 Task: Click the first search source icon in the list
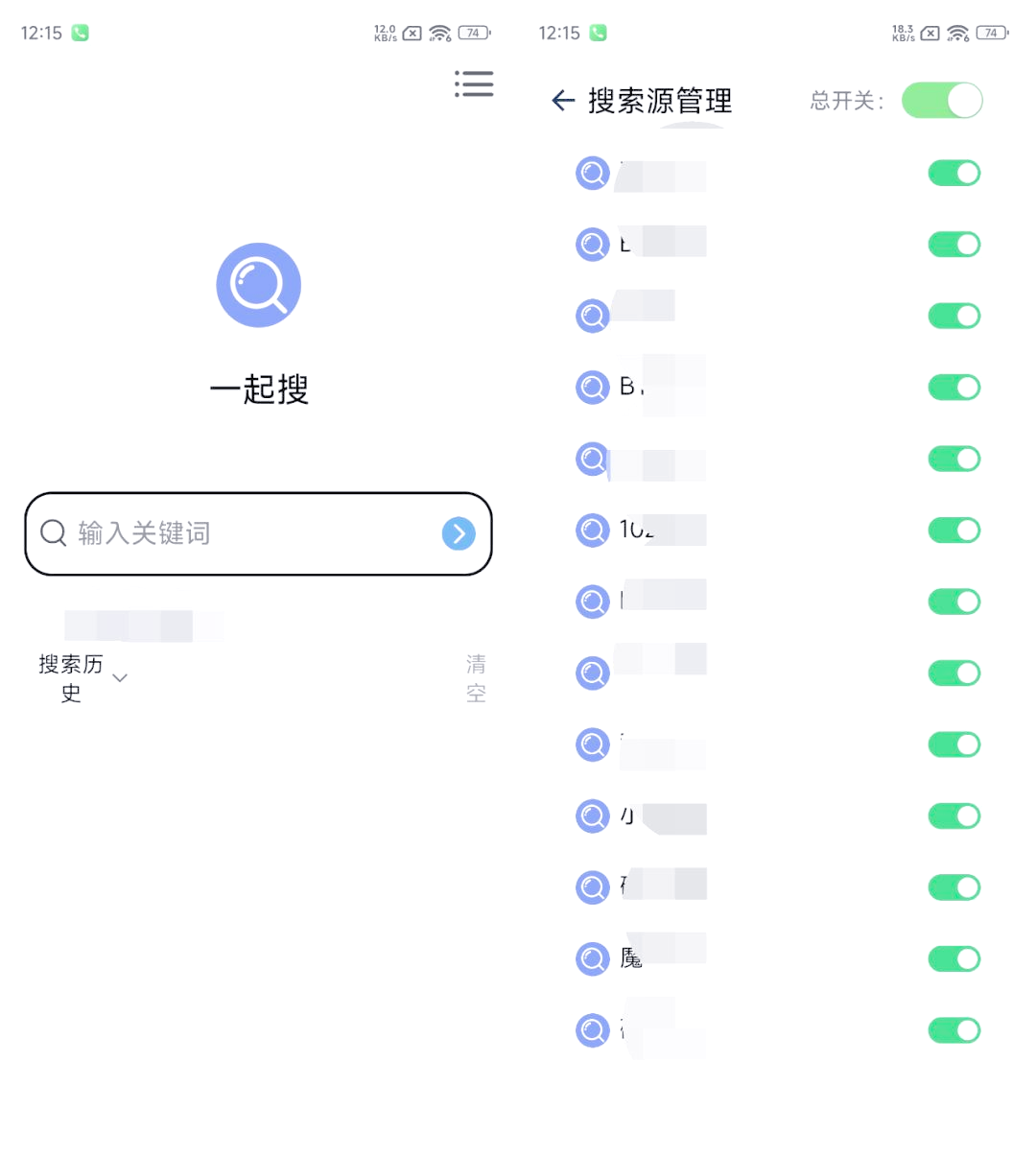click(592, 174)
